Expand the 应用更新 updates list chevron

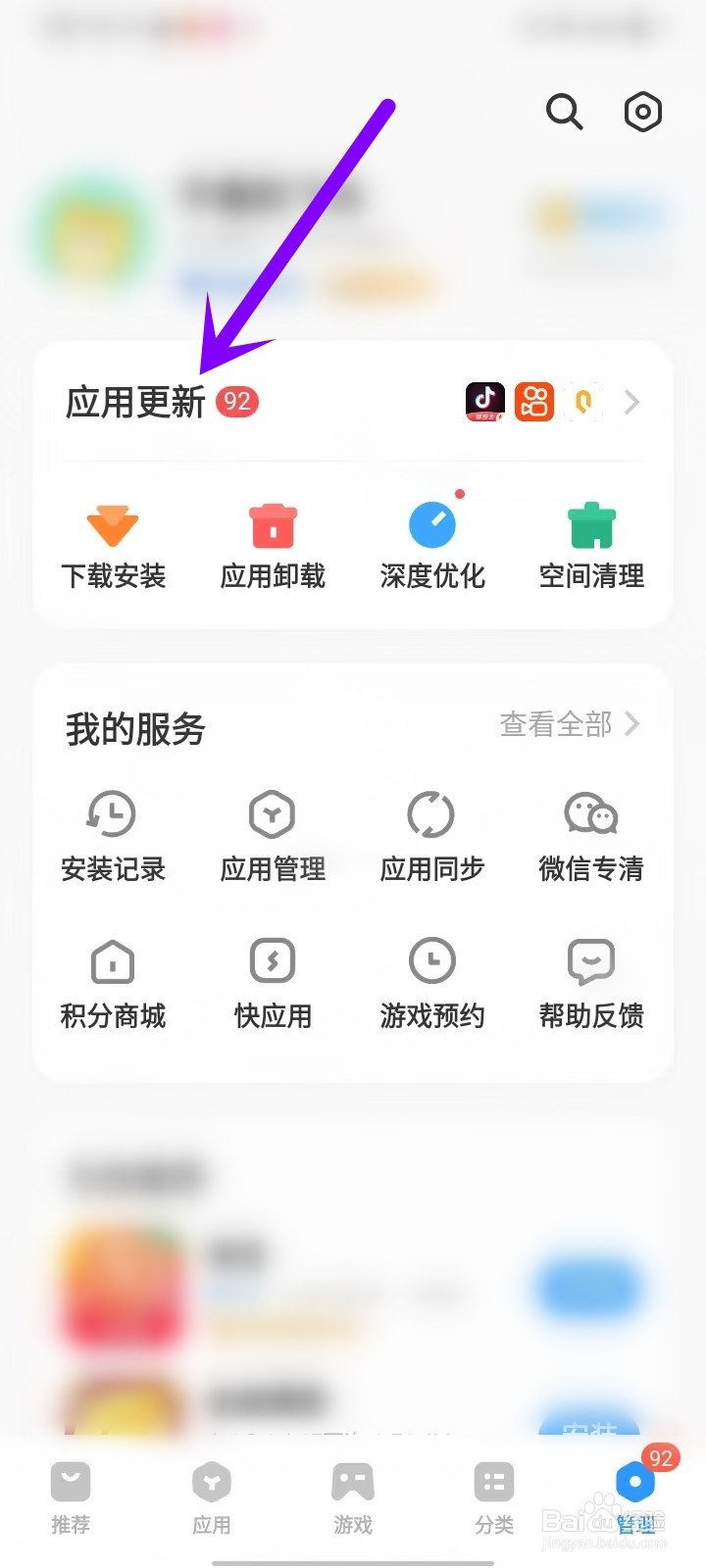pyautogui.click(x=631, y=402)
